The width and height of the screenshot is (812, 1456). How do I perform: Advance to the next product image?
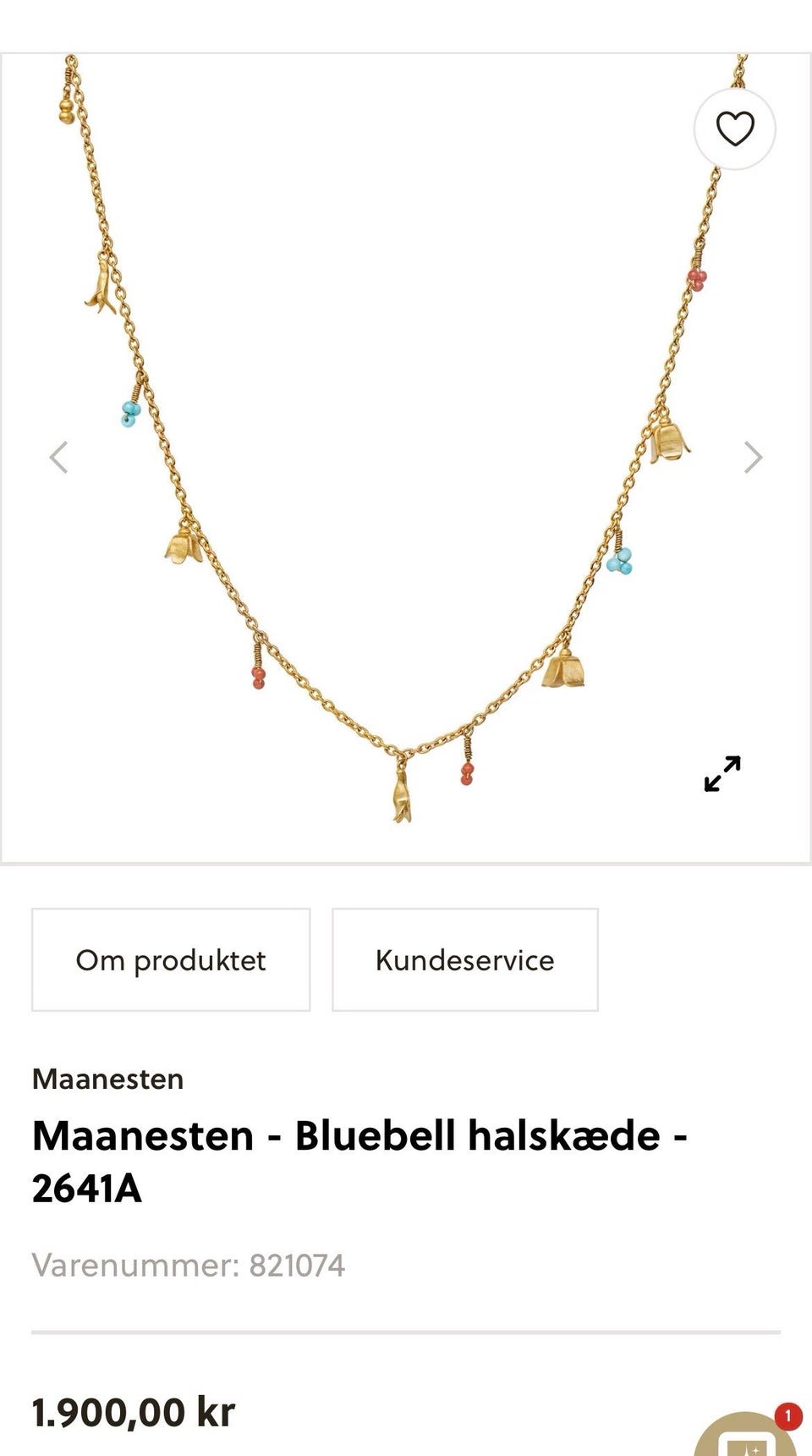coord(753,457)
